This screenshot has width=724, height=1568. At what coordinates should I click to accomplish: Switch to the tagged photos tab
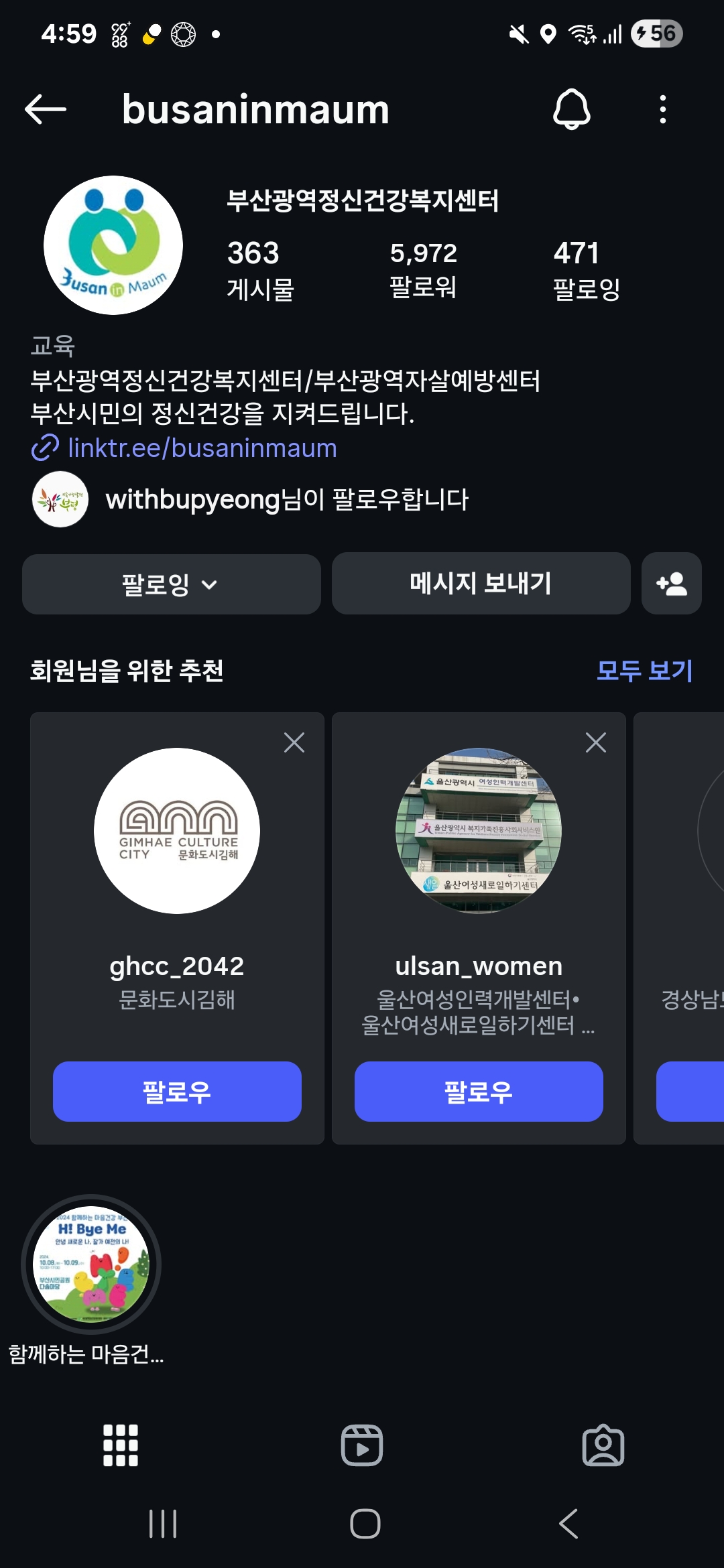(603, 1445)
